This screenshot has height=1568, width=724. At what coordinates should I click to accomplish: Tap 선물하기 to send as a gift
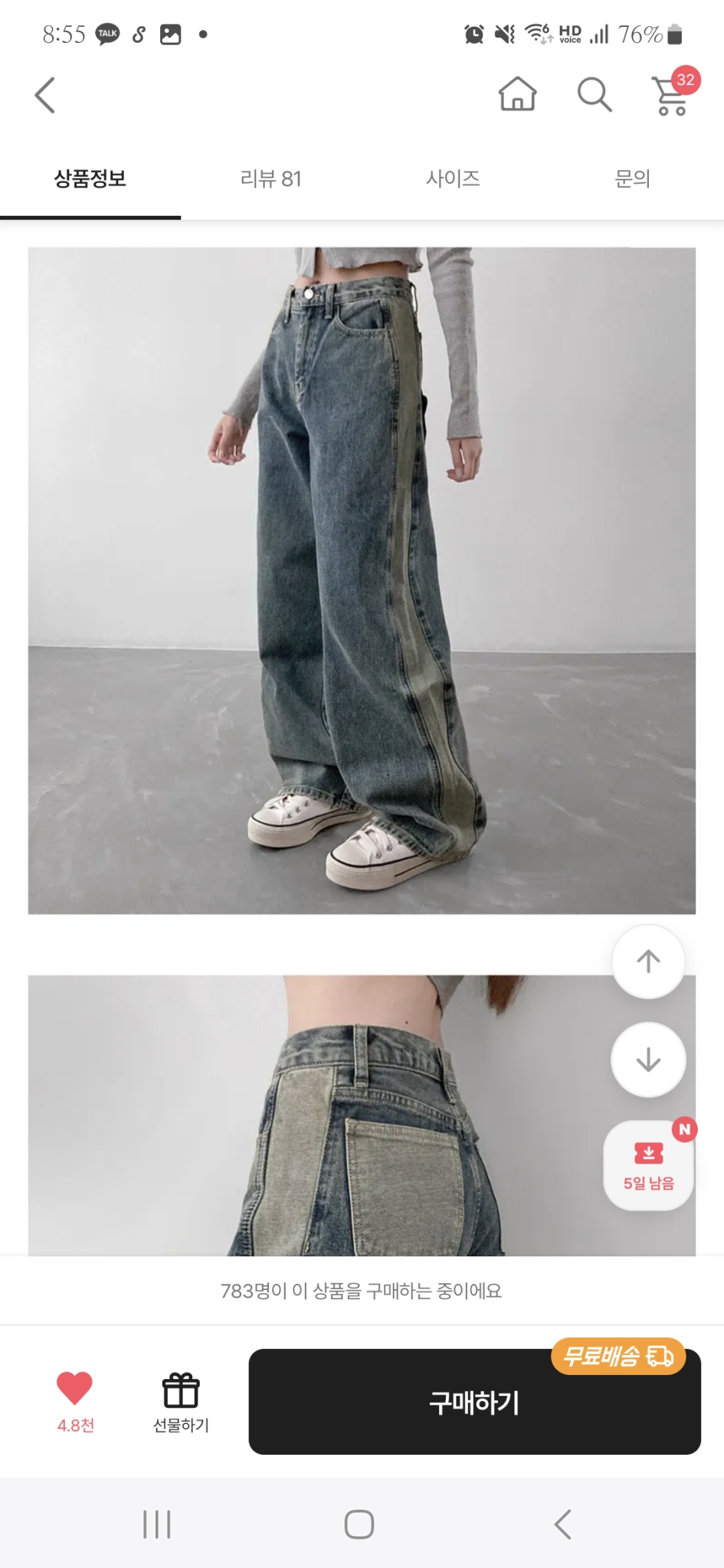coord(181,1400)
